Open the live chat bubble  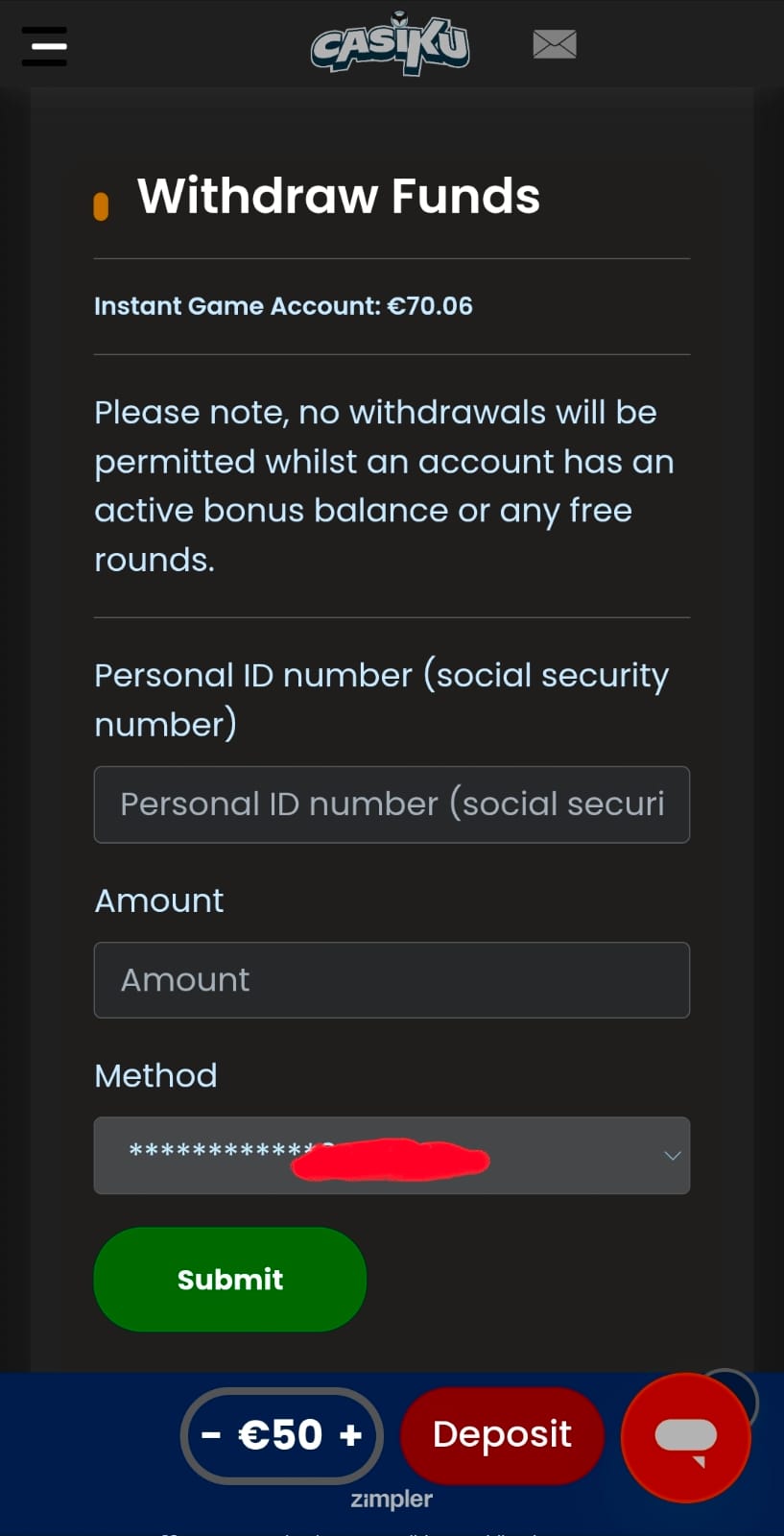click(685, 1437)
